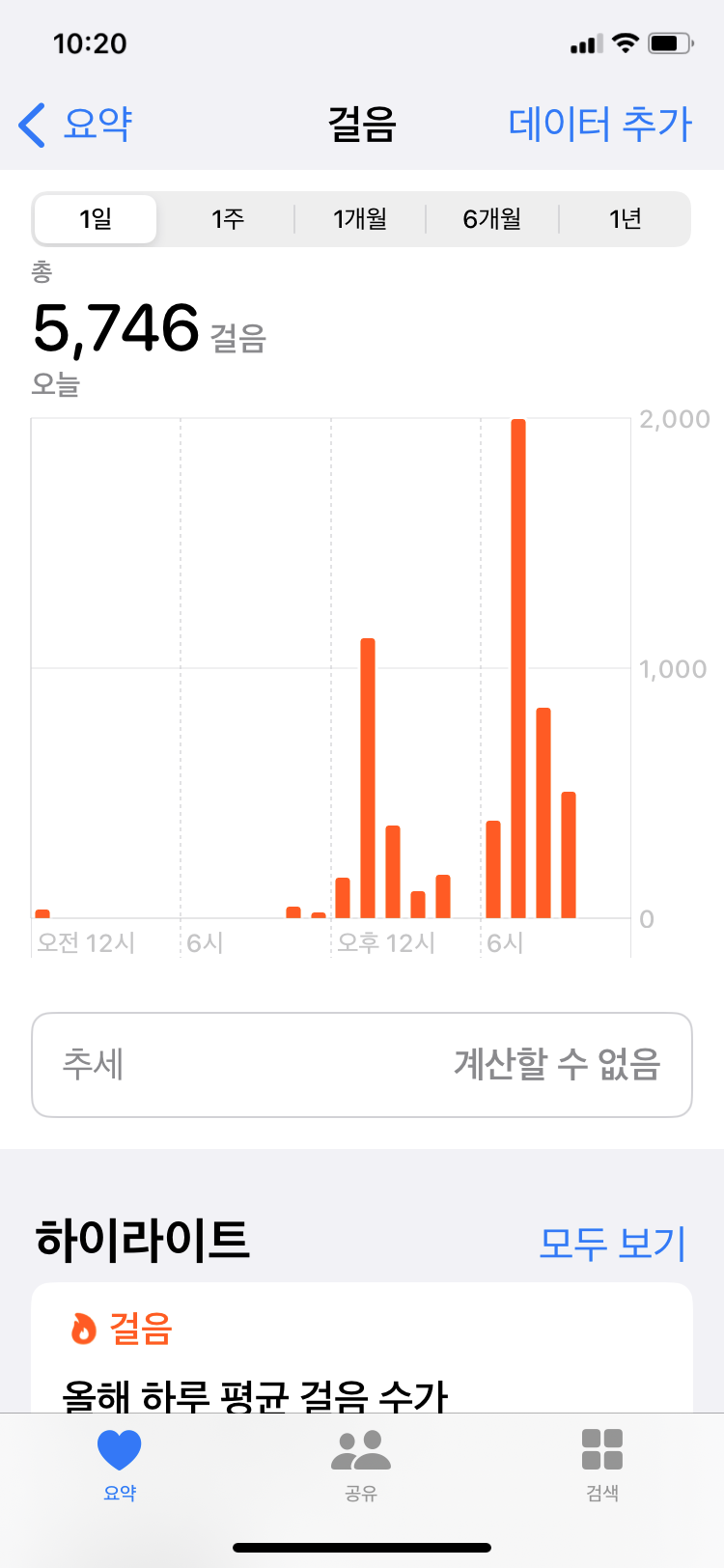Image resolution: width=724 pixels, height=1568 pixels.
Task: Open the 검색 tab
Action: point(602,1464)
